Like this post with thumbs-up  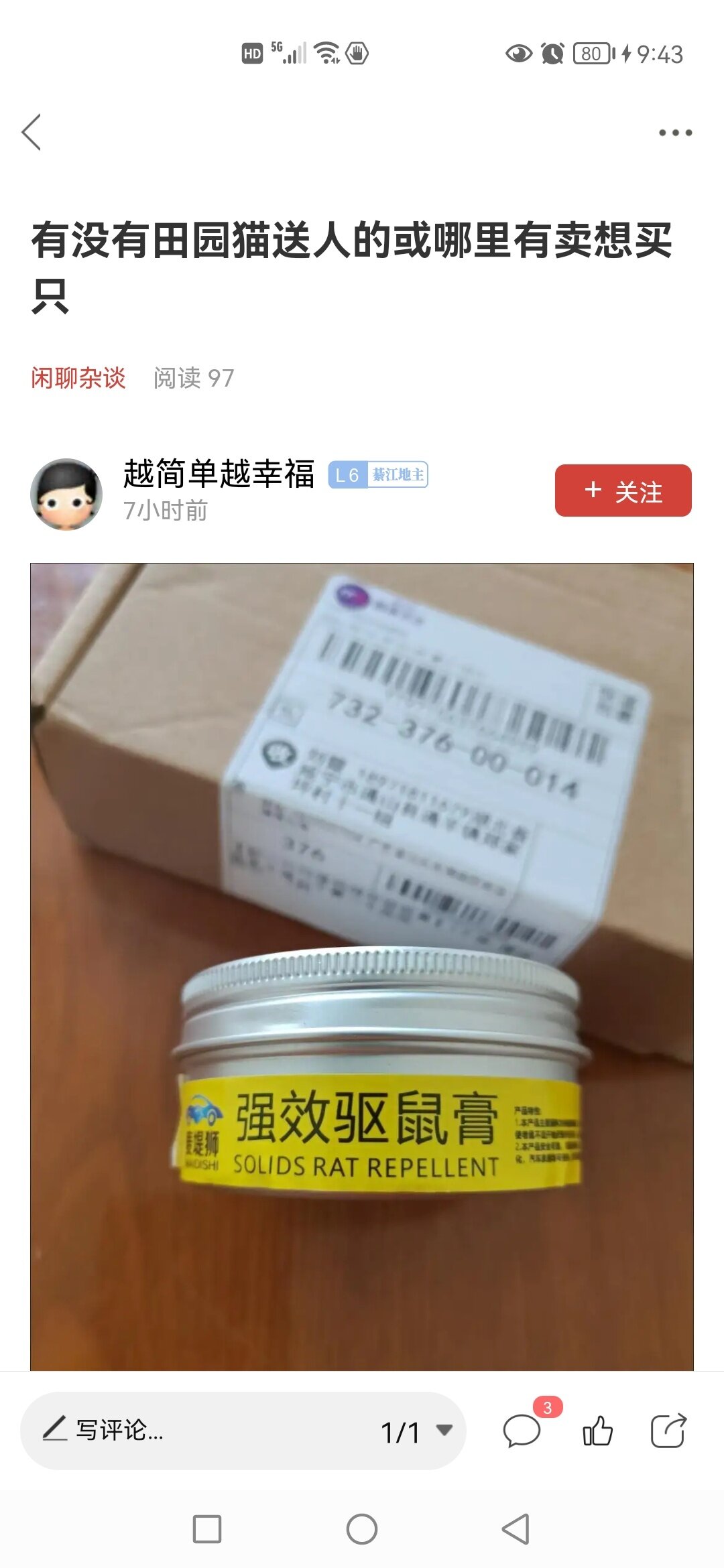[x=597, y=1431]
